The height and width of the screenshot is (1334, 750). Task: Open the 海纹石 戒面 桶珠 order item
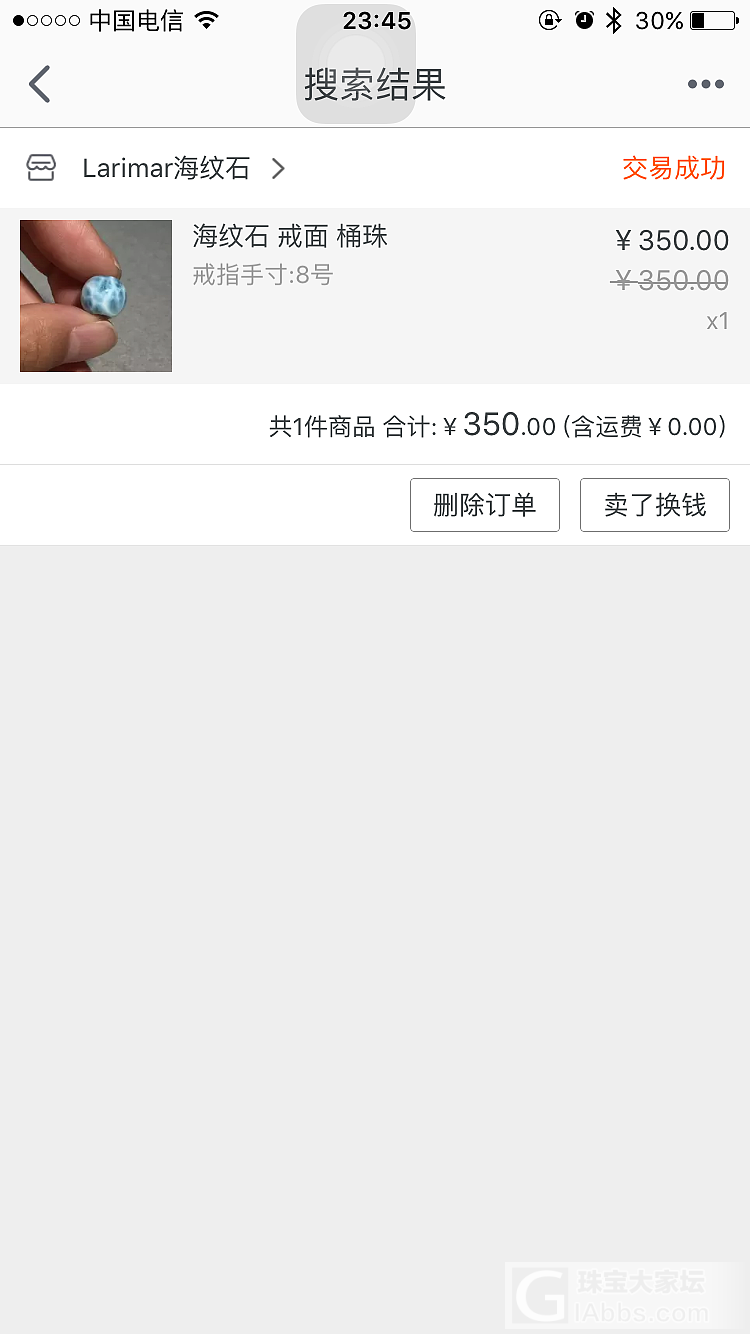375,296
